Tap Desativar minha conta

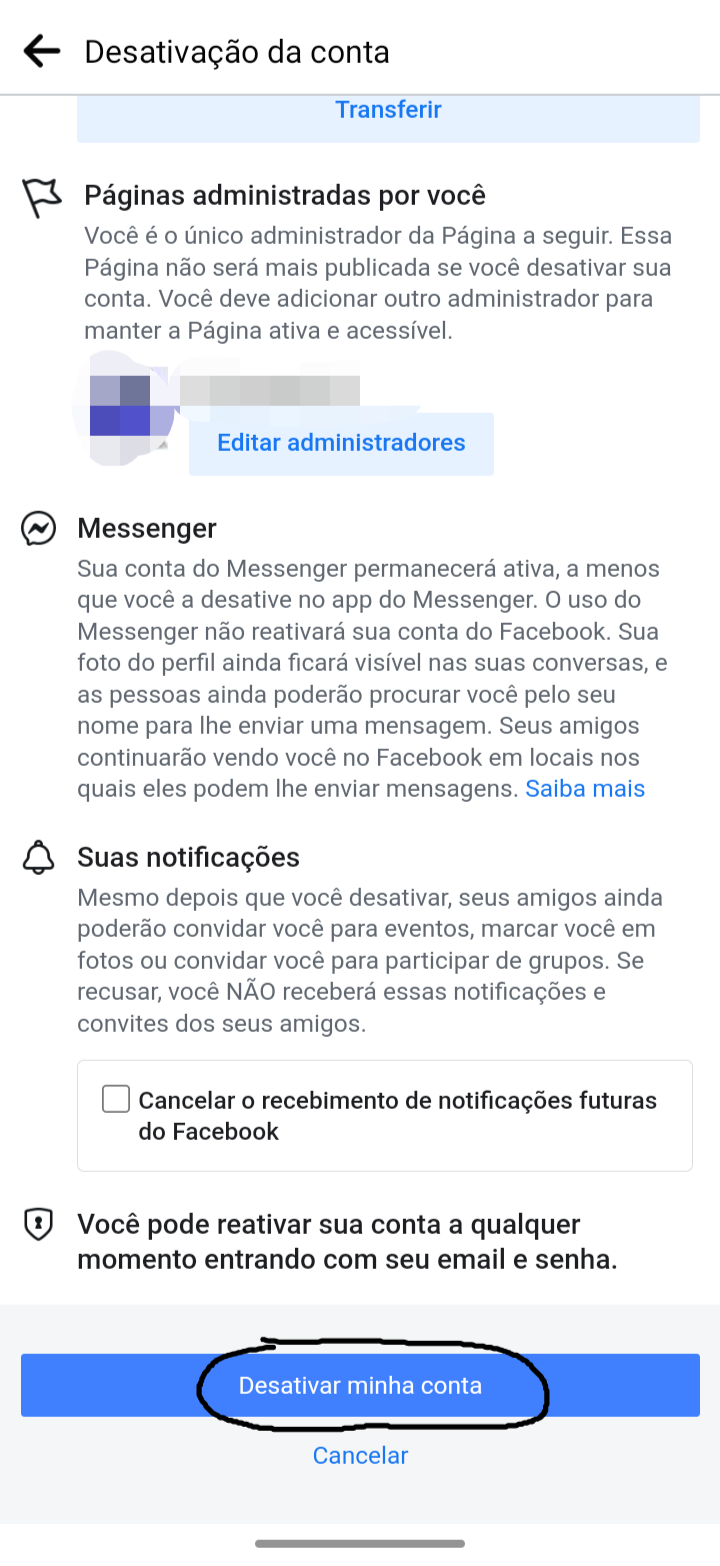[360, 1385]
